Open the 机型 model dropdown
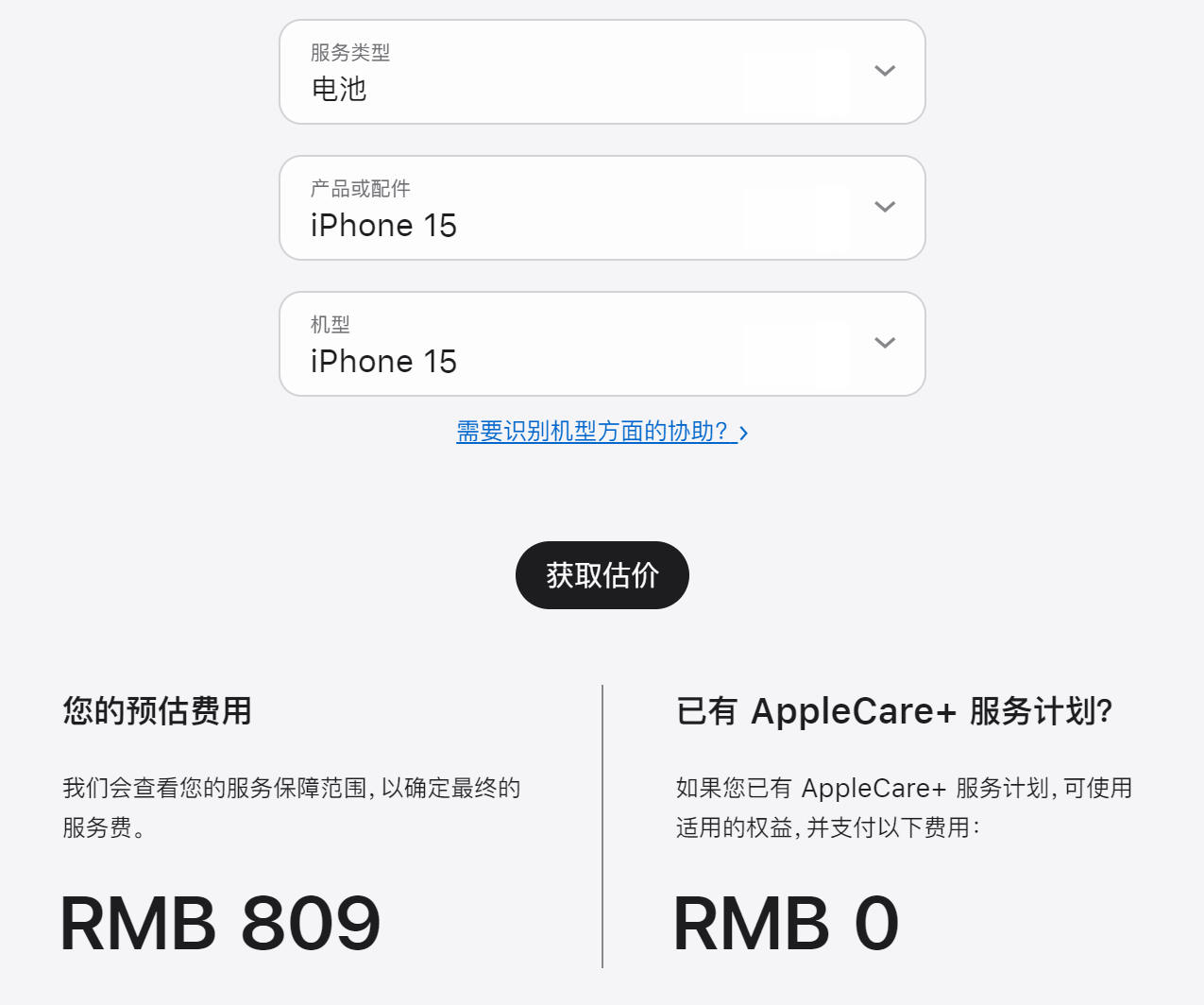1204x1005 pixels. click(602, 344)
